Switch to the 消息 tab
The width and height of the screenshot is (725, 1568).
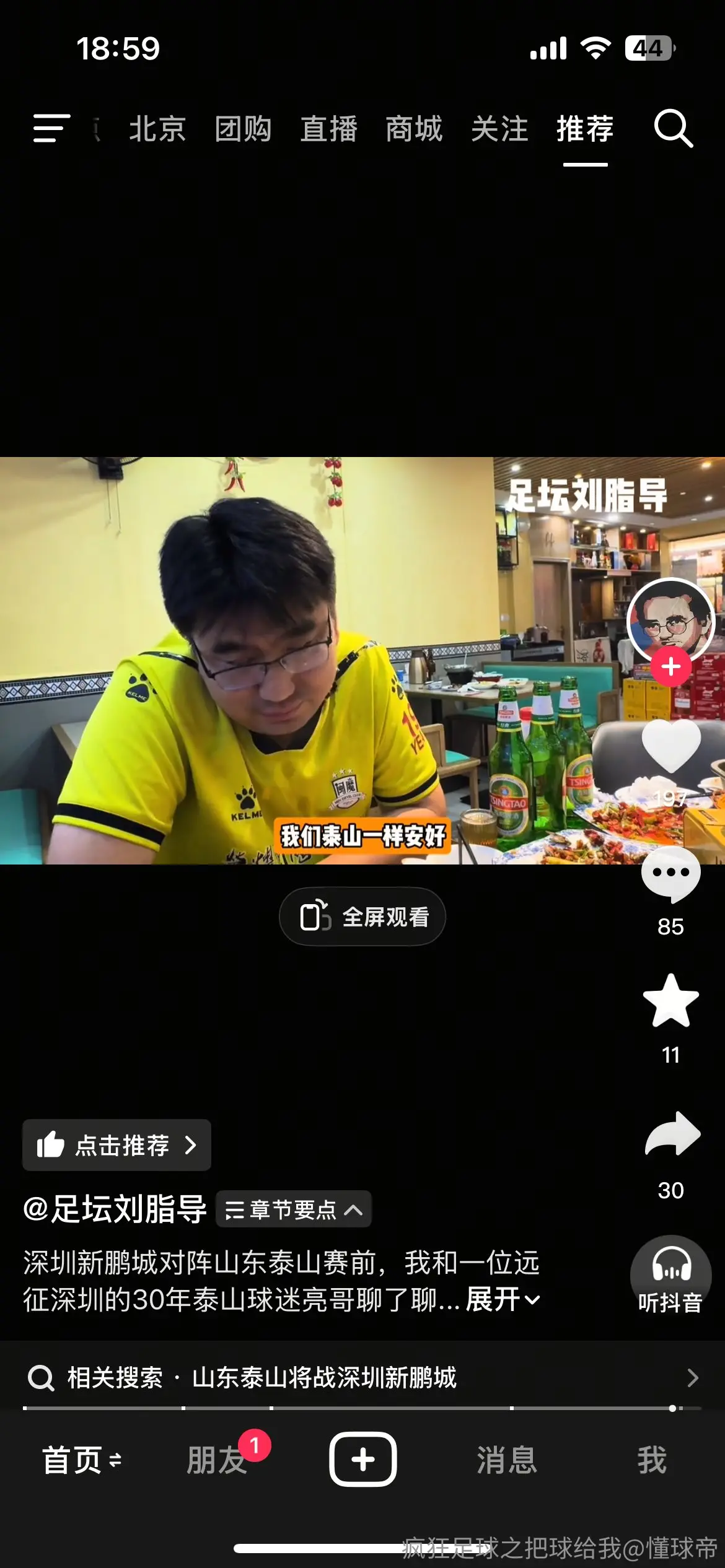point(507,1460)
